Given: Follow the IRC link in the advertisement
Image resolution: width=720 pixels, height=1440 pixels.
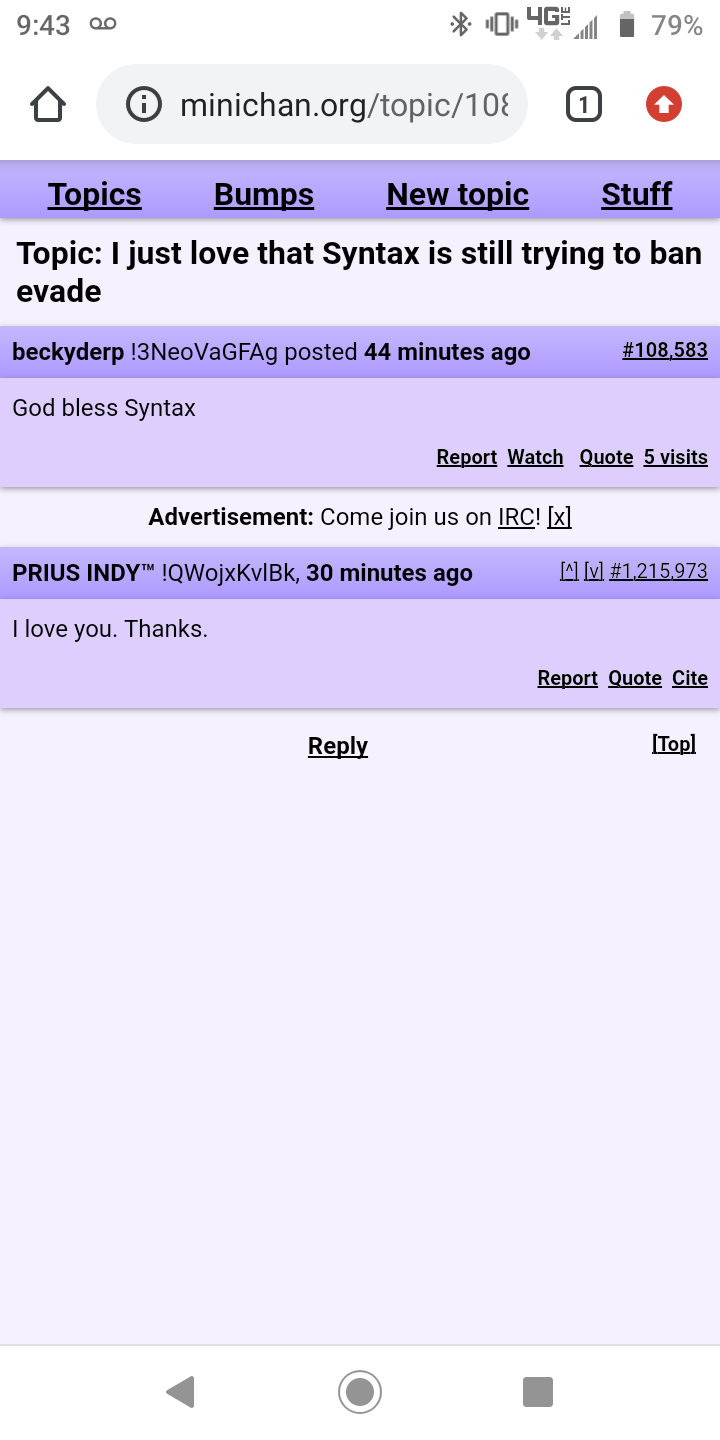Looking at the screenshot, I should [x=516, y=517].
